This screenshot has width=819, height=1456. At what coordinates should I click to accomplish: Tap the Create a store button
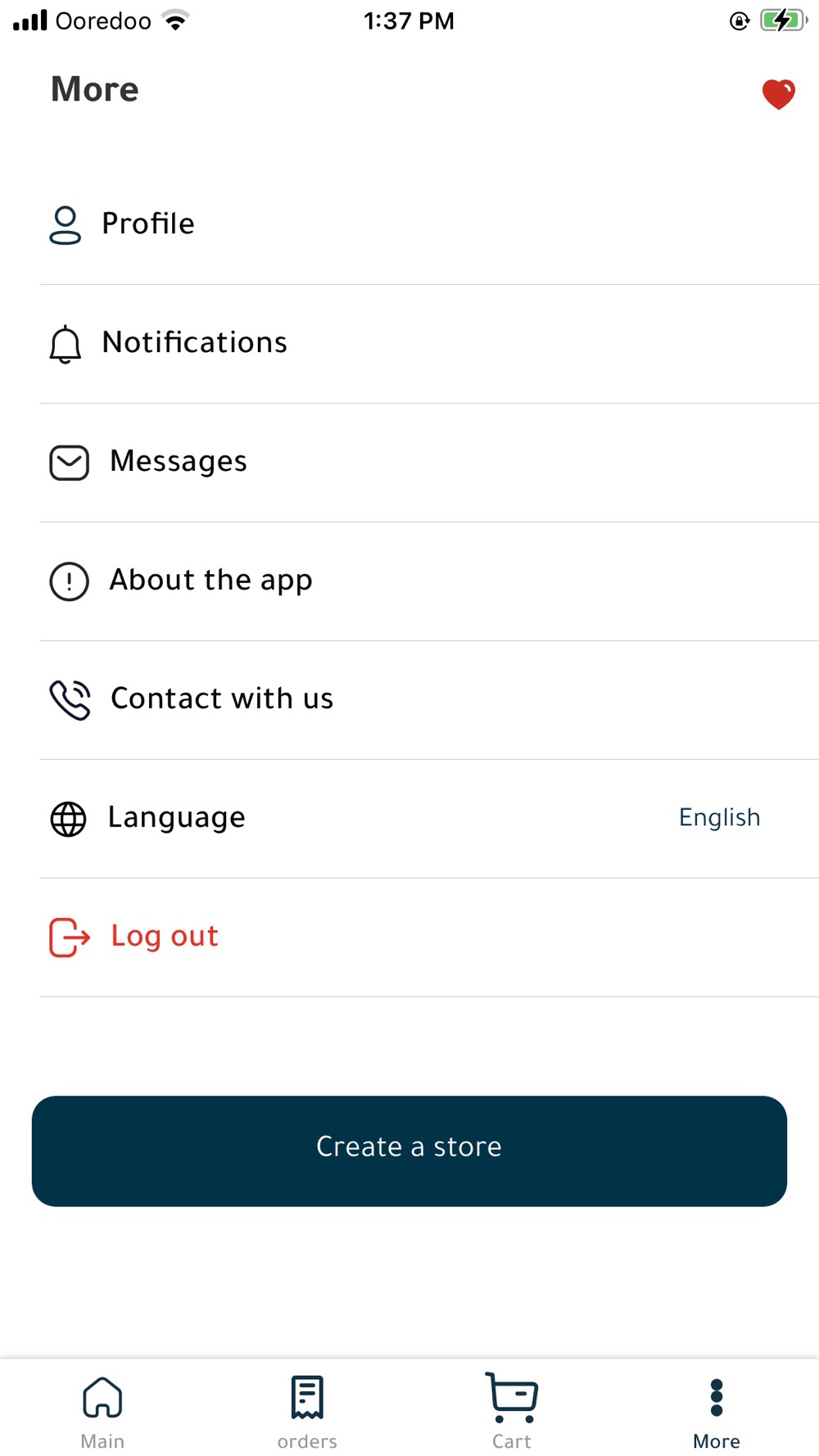409,1151
